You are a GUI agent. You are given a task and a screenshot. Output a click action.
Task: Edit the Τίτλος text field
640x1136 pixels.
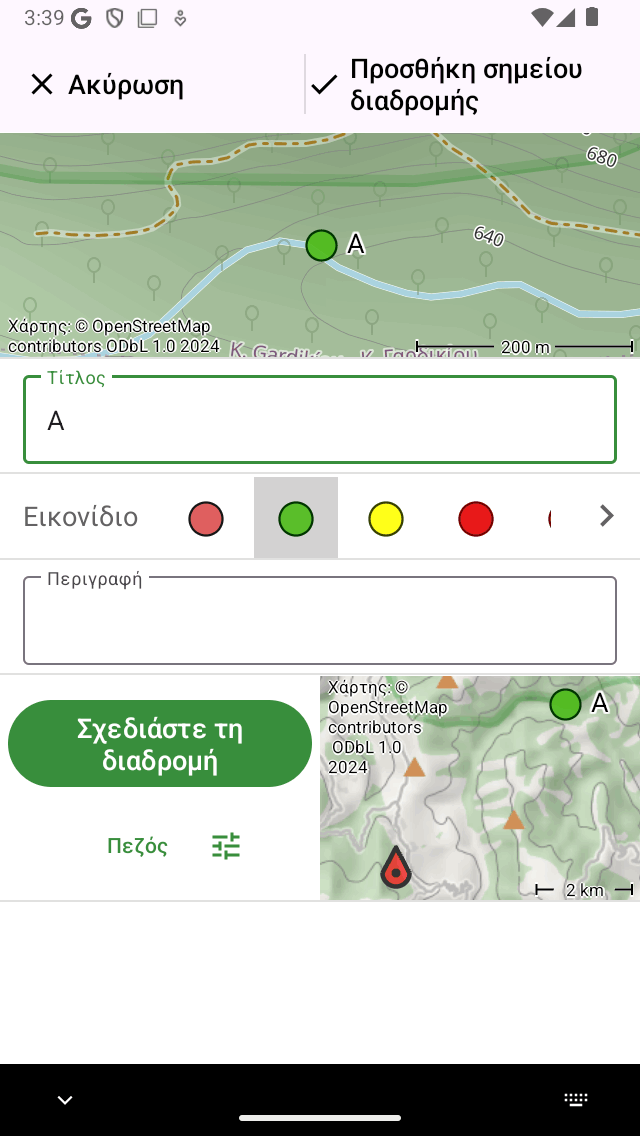pos(320,421)
